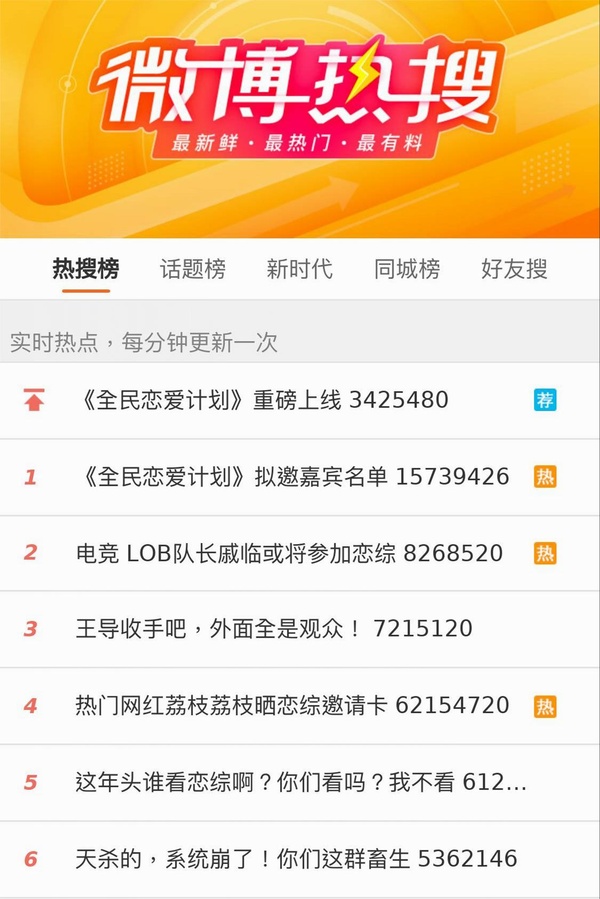Viewport: 600px width, 899px height.
Task: Switch to the 热搜榜 tab
Action: [85, 269]
